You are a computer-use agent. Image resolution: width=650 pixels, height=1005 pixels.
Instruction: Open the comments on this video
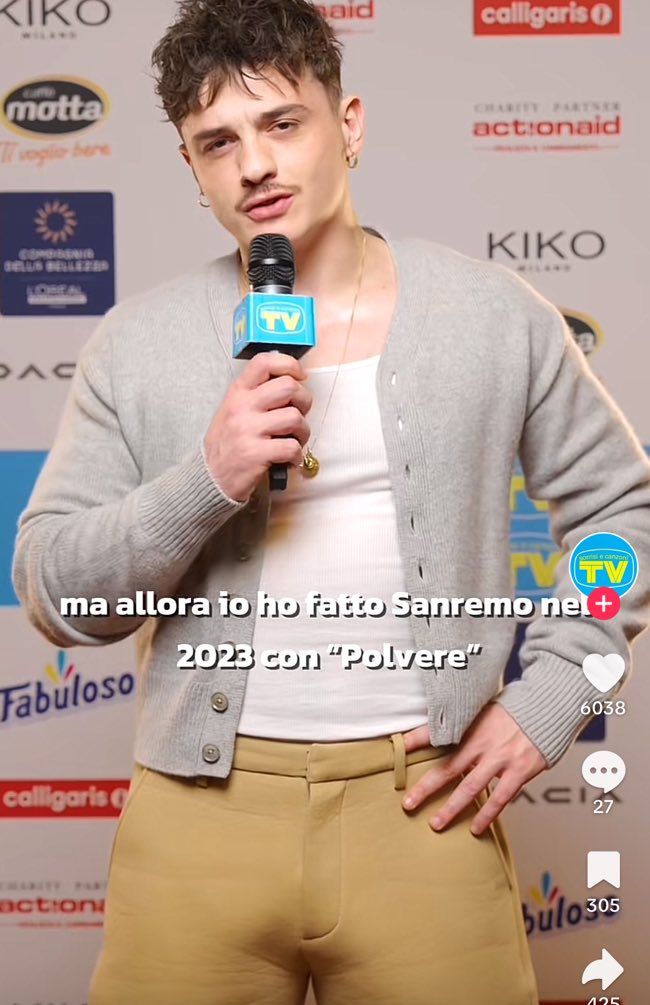603,772
